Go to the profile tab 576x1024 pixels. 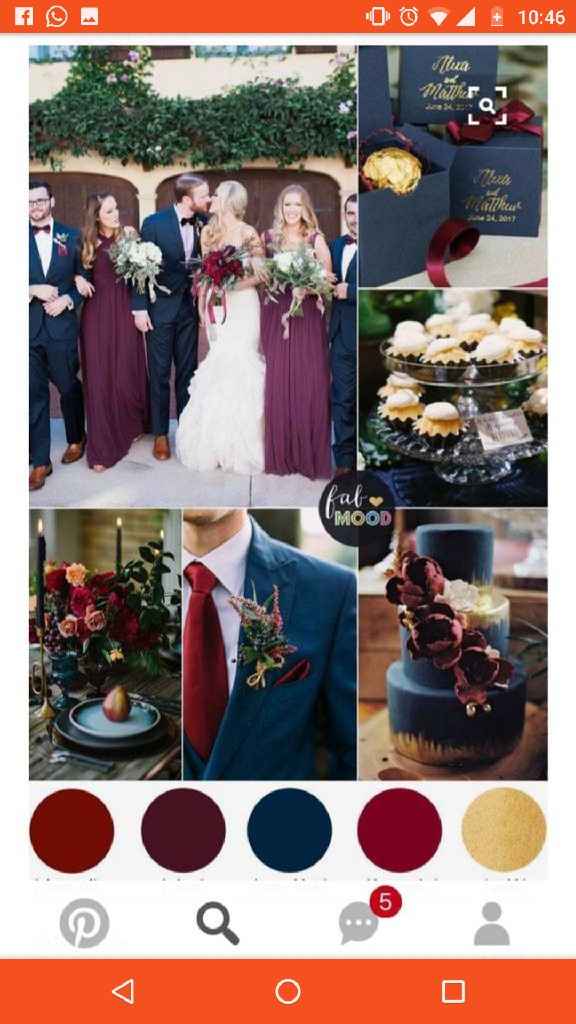(x=492, y=923)
